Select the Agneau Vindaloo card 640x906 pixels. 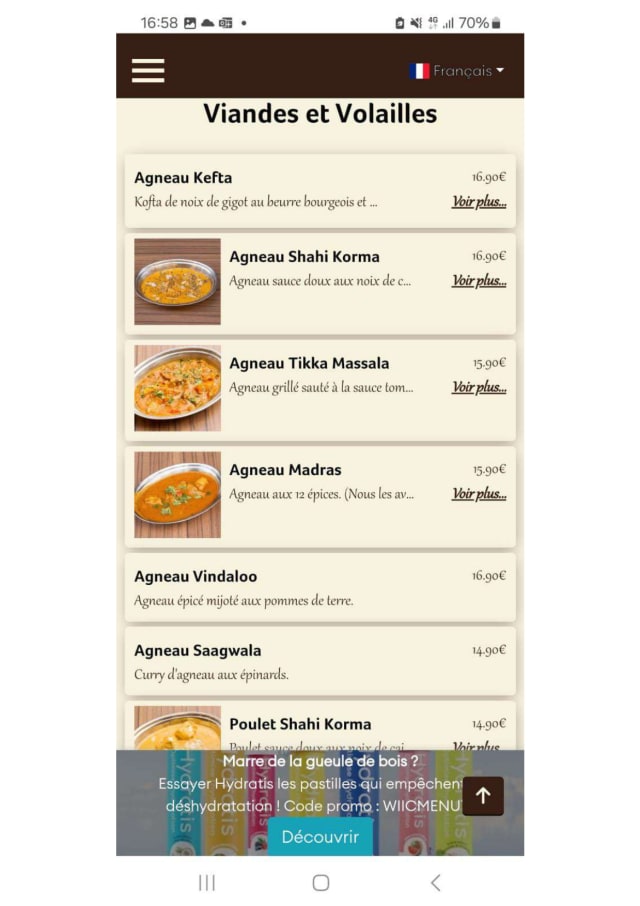click(320, 588)
